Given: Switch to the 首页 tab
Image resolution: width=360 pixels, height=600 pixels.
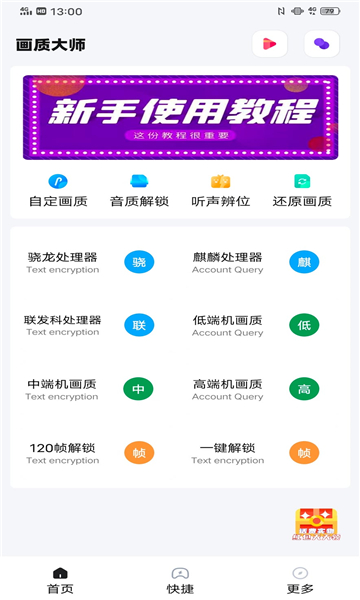Looking at the screenshot, I should click(x=60, y=580).
